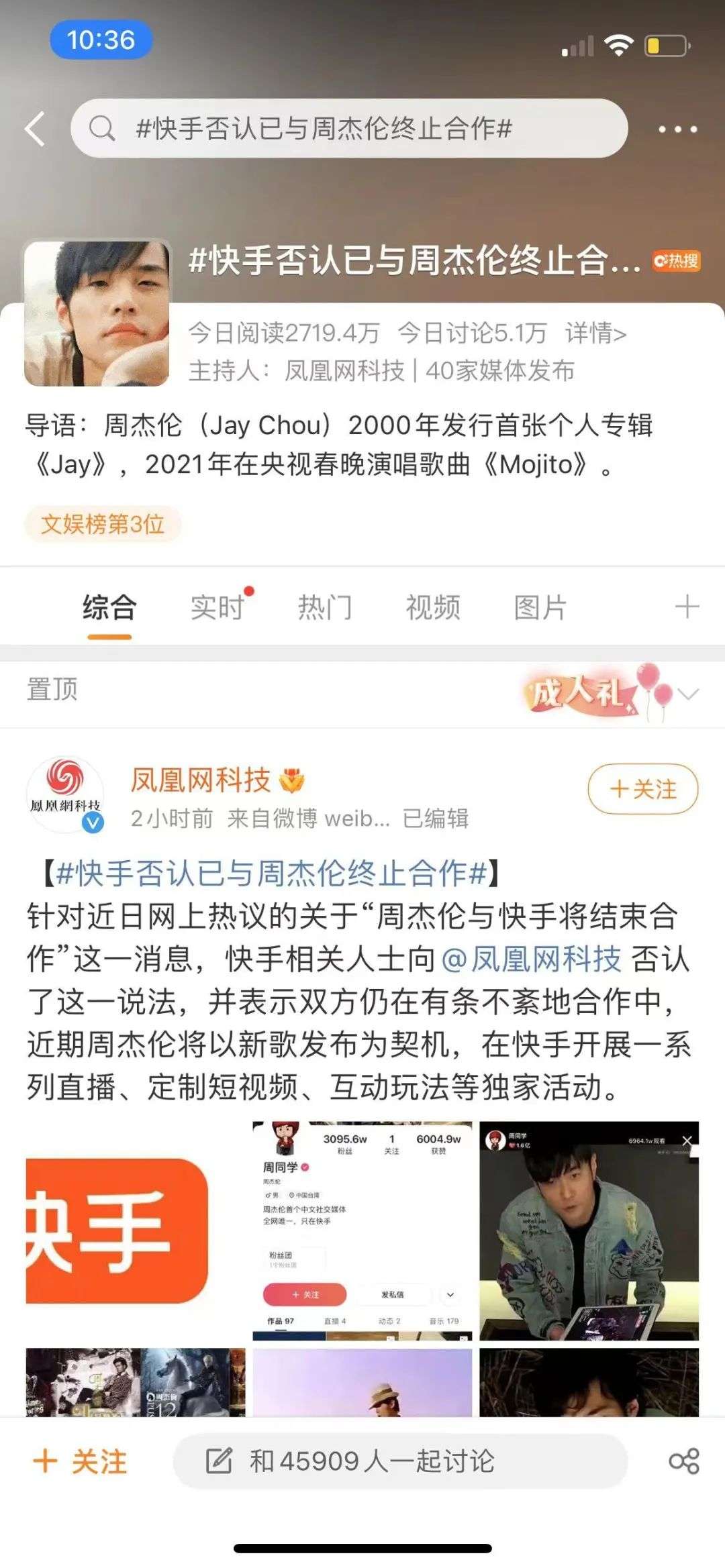Go back with the top-left arrow
This screenshot has width=725, height=1568.
coord(35,128)
